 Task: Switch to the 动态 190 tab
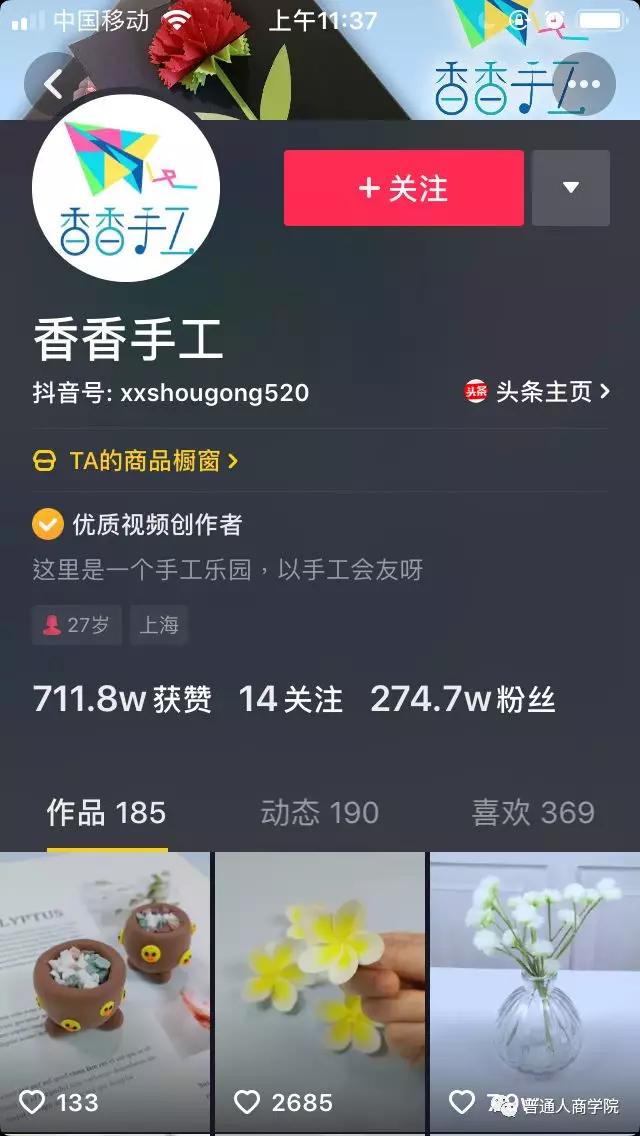[319, 813]
